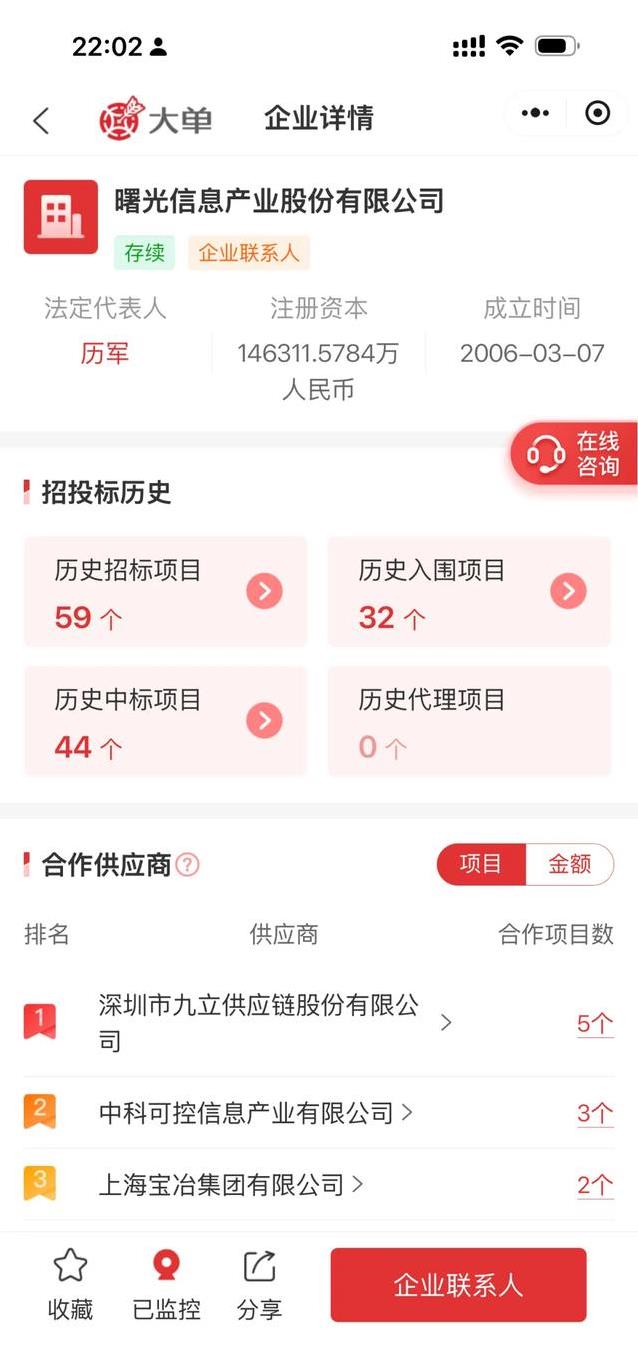Show help for 合作供应商 via the question mark

188,865
